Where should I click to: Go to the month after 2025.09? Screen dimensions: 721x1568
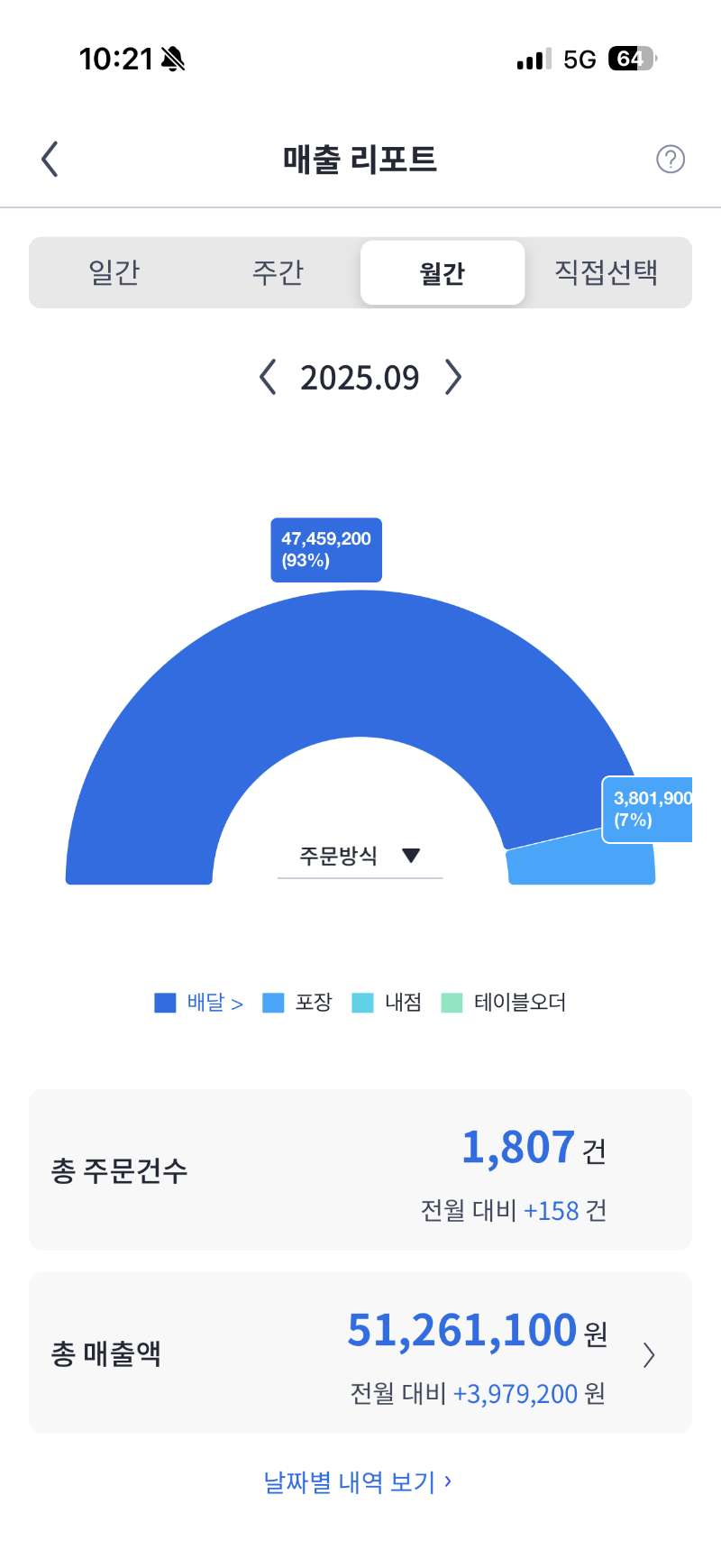[453, 377]
